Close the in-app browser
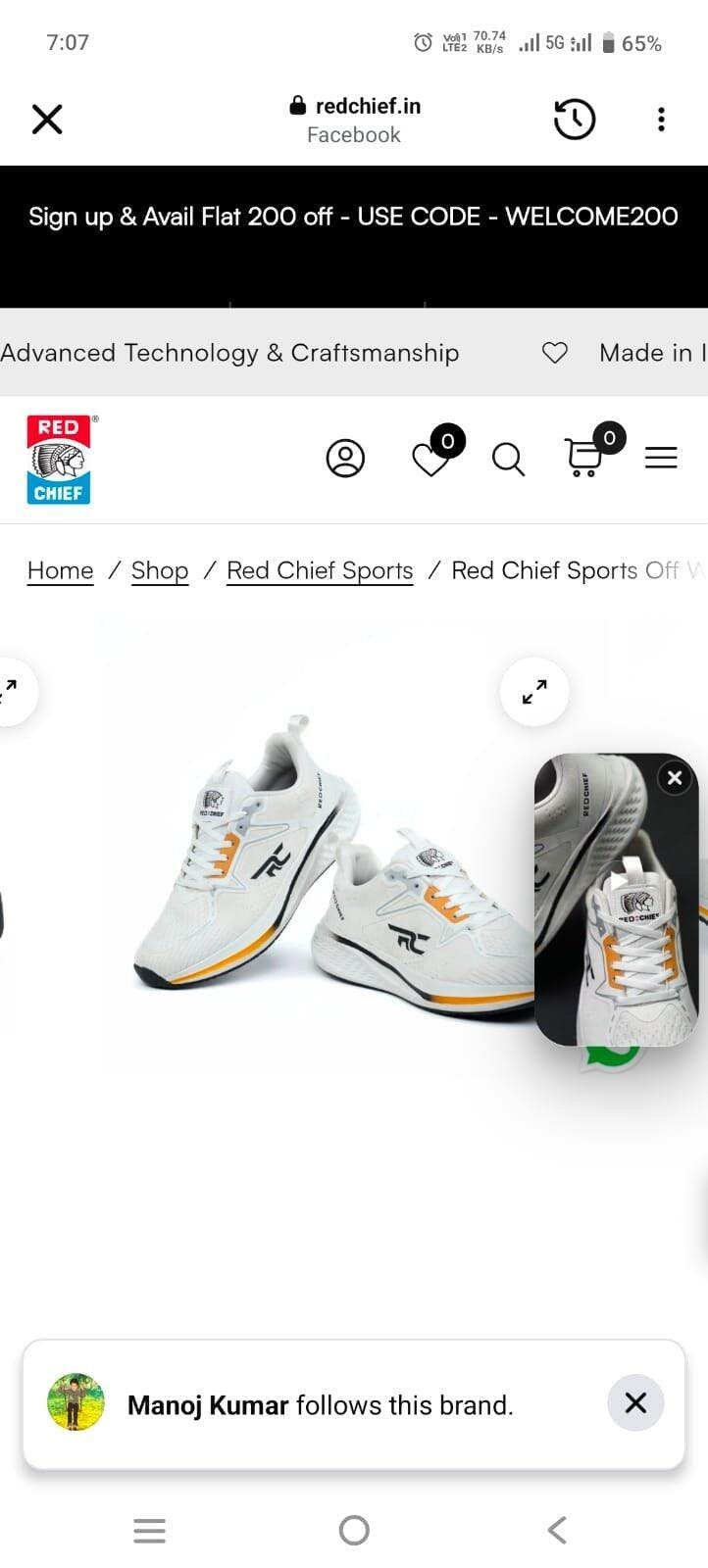Screen dimensions: 708x1568 (47, 120)
